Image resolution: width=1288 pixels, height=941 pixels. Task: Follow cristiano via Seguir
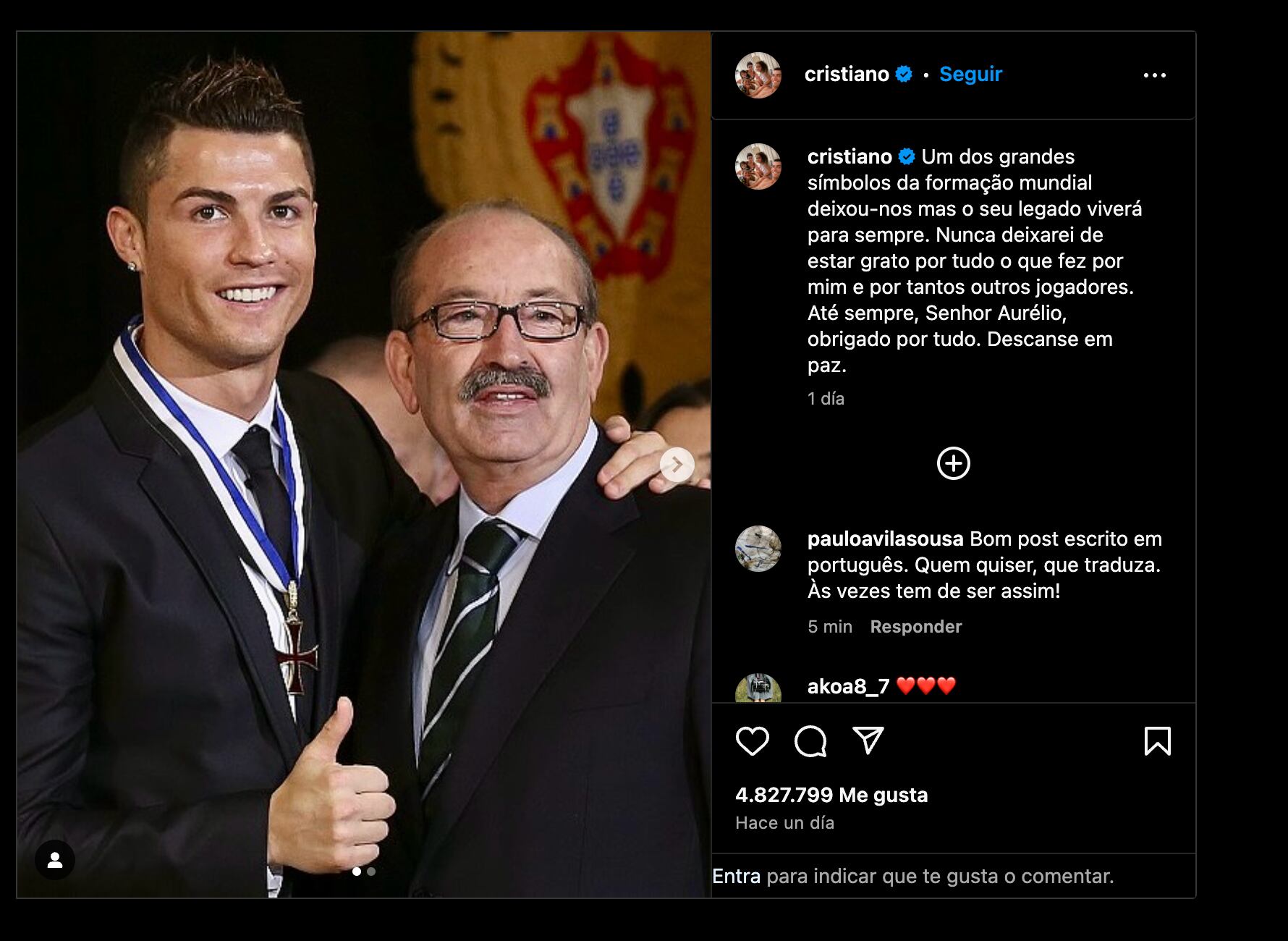(x=970, y=75)
